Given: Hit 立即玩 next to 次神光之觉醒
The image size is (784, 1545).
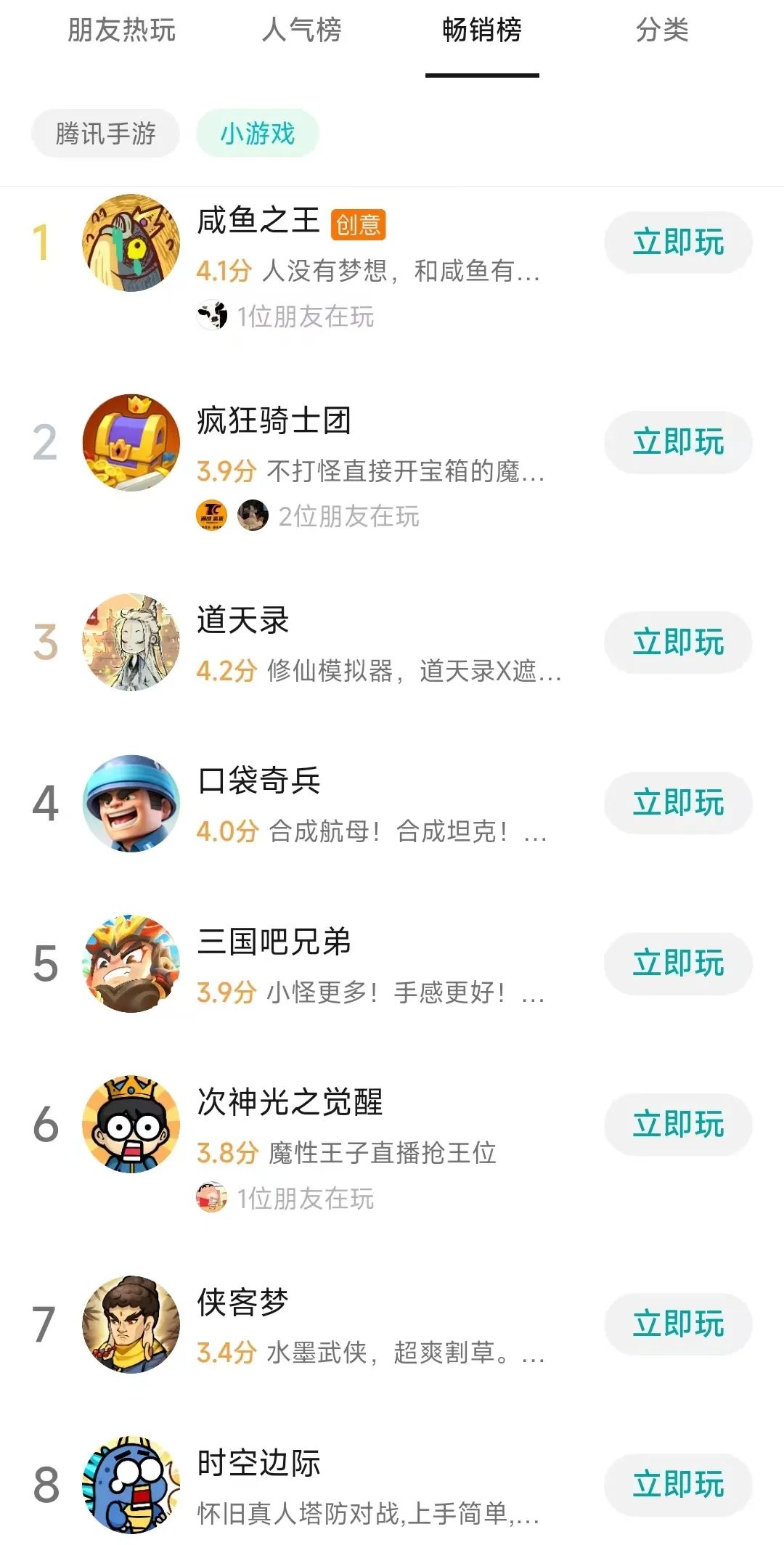Looking at the screenshot, I should [678, 1124].
